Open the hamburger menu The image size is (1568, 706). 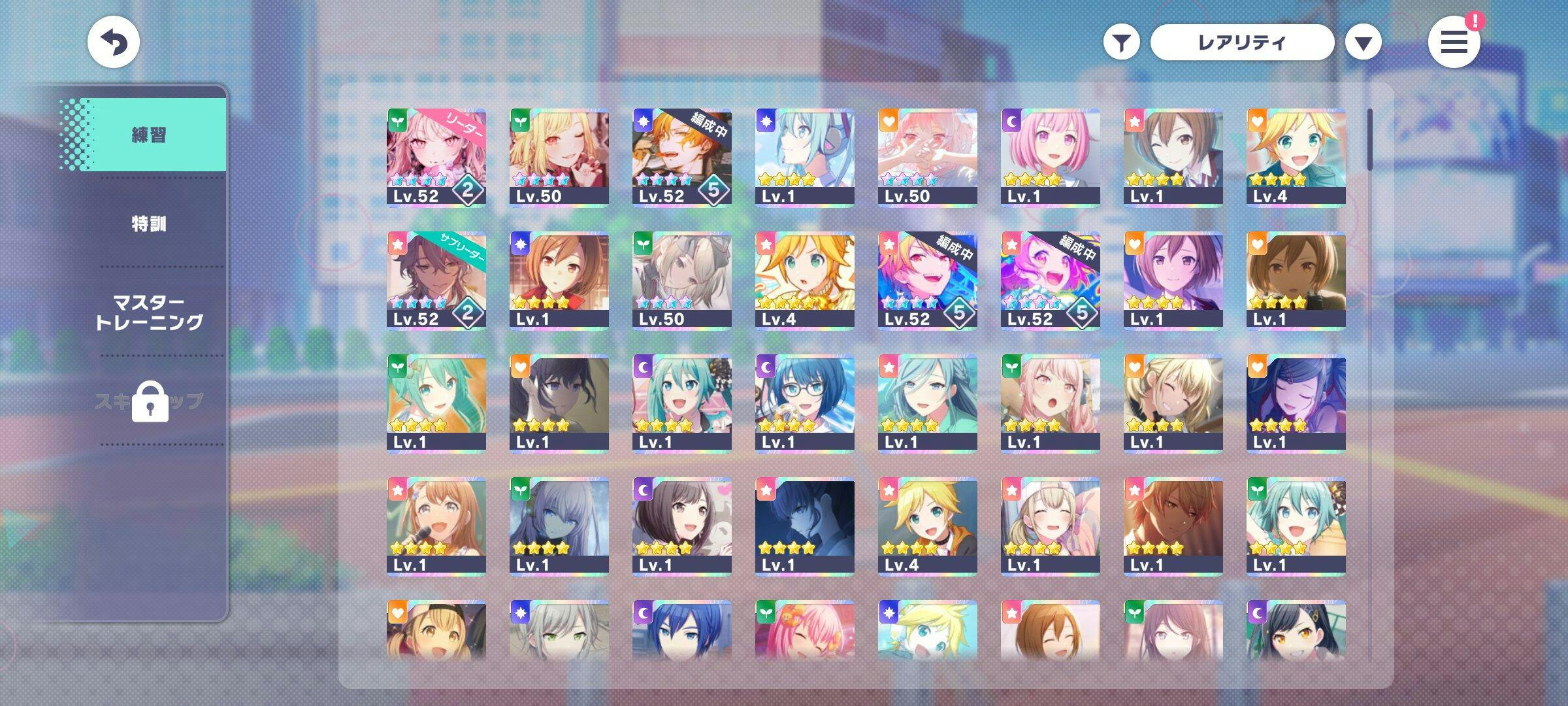point(1454,42)
